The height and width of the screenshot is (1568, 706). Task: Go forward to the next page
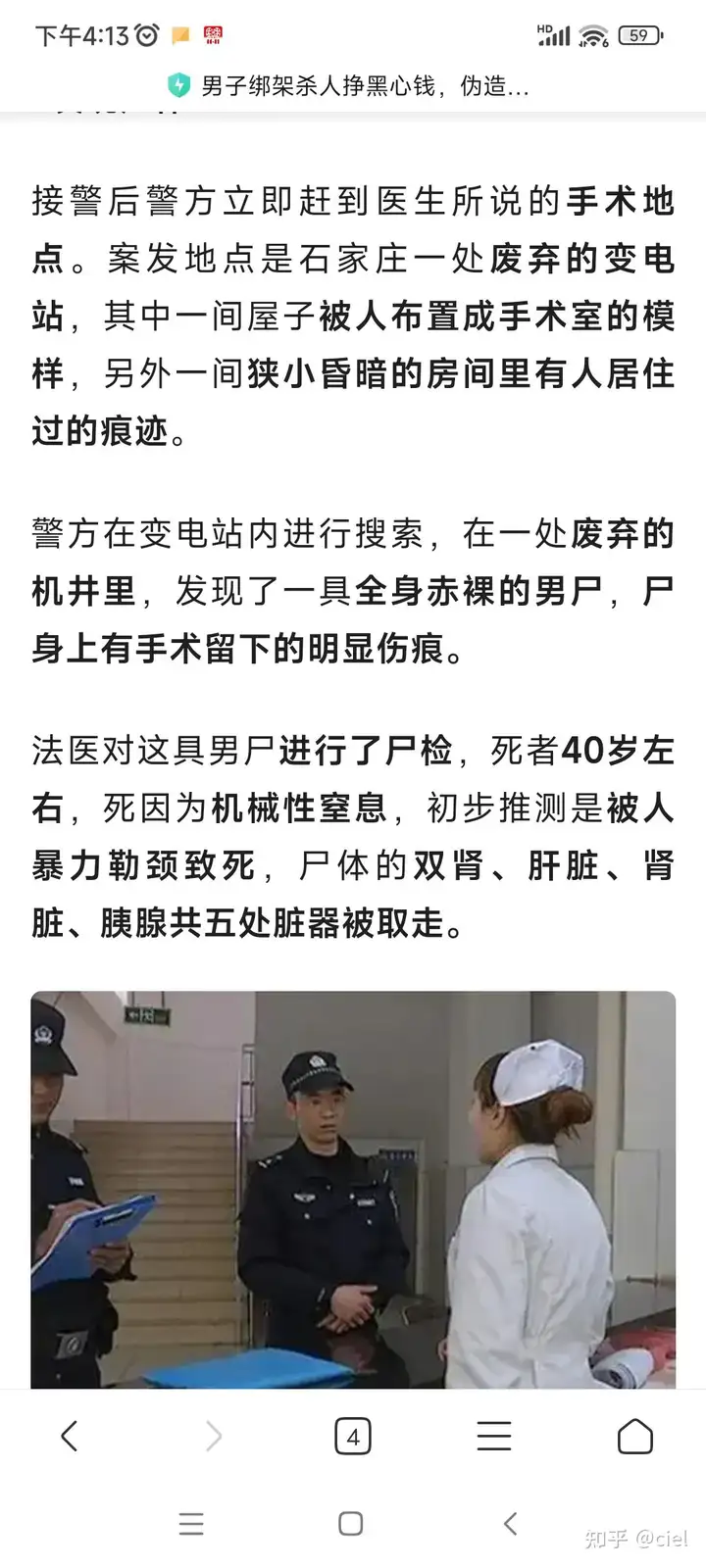213,1437
